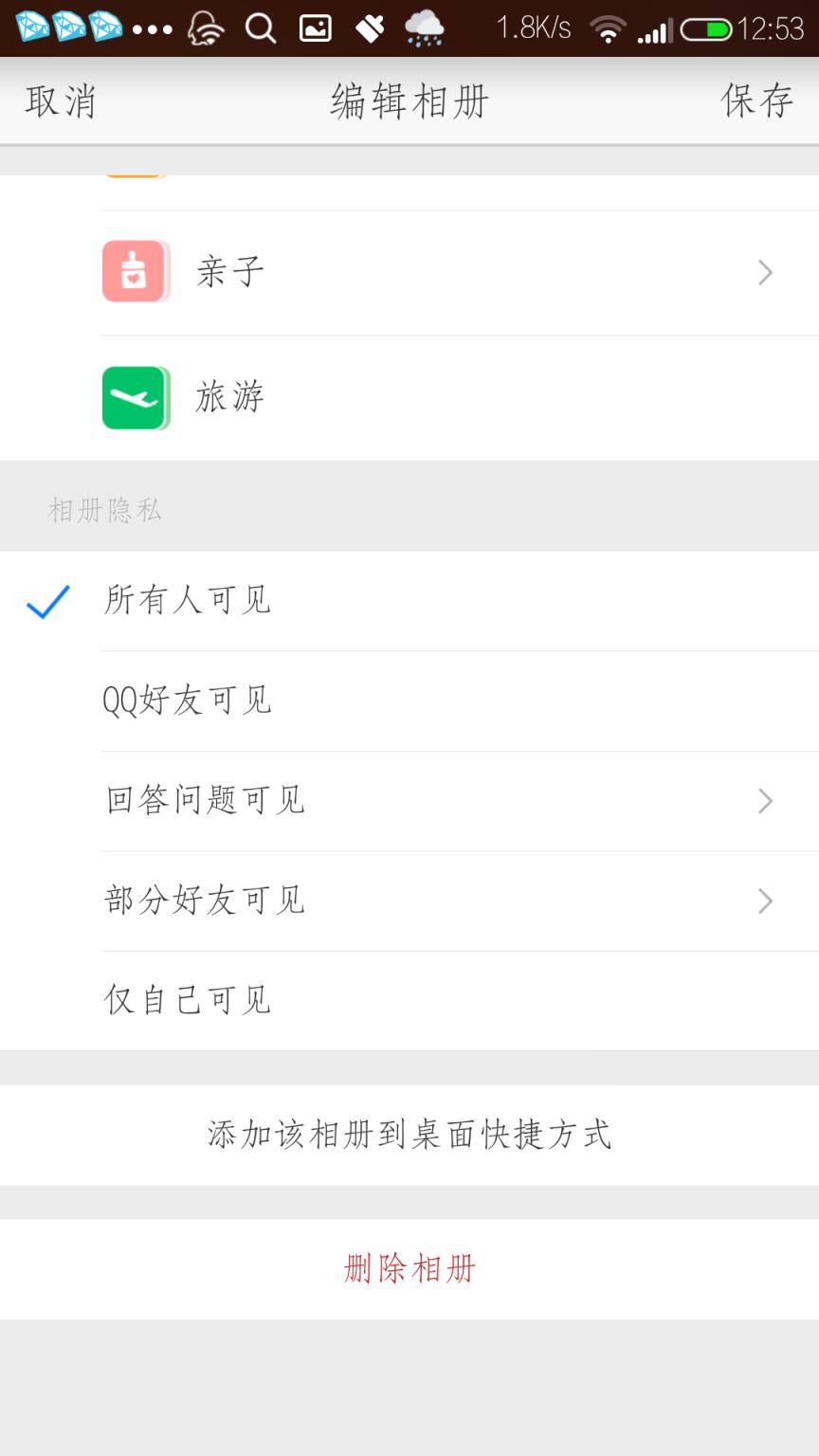Open 部分好友可见 friend selection chevron
The width and height of the screenshot is (819, 1456).
[764, 901]
